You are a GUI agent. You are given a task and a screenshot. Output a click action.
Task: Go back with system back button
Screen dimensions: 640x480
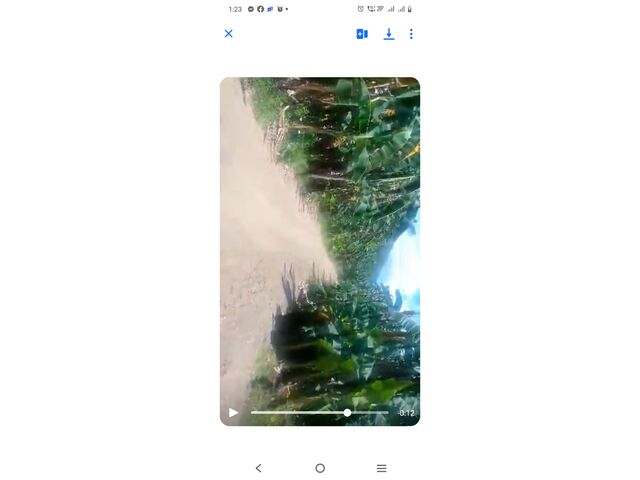coord(258,468)
